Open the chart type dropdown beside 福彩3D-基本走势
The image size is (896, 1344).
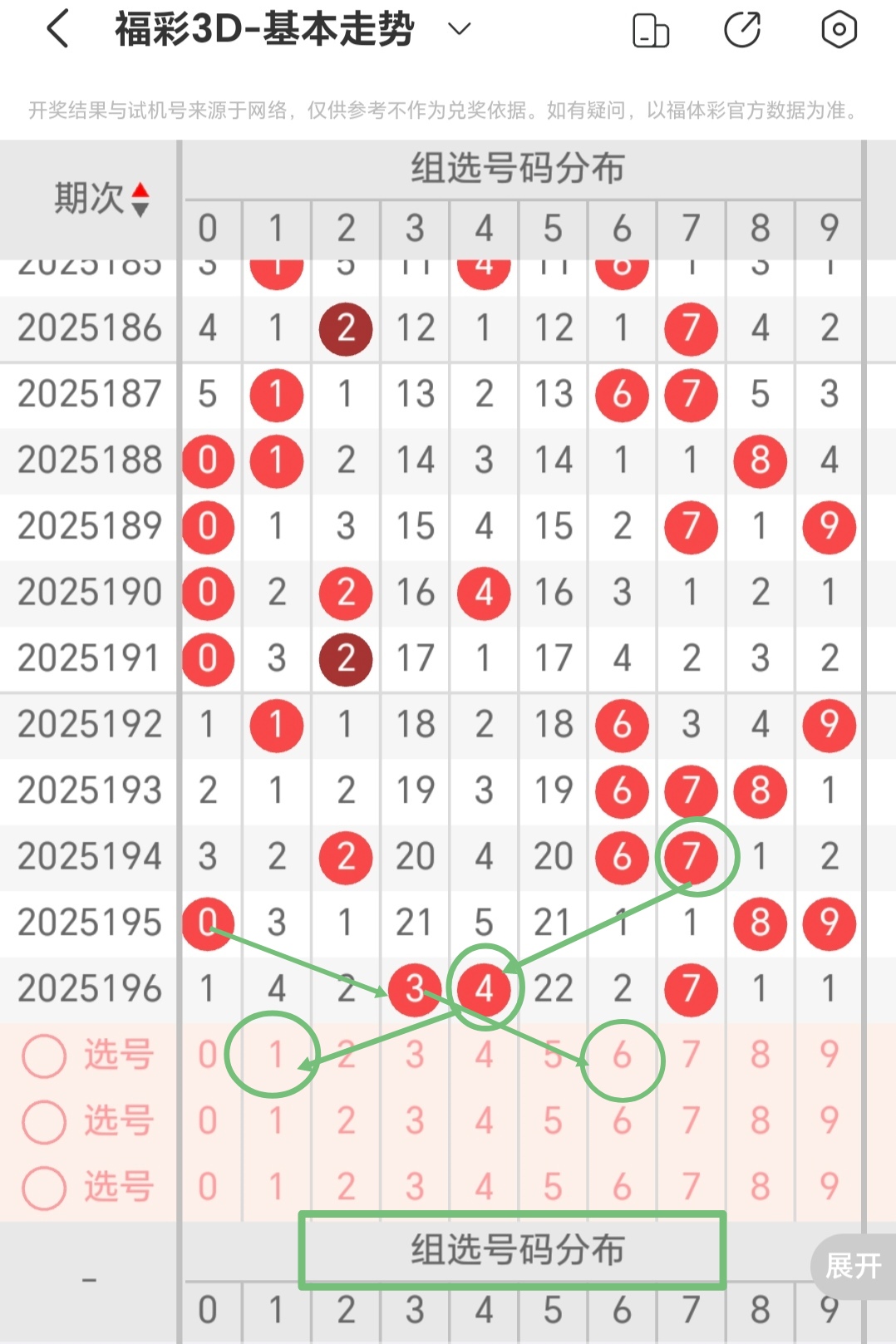455,28
